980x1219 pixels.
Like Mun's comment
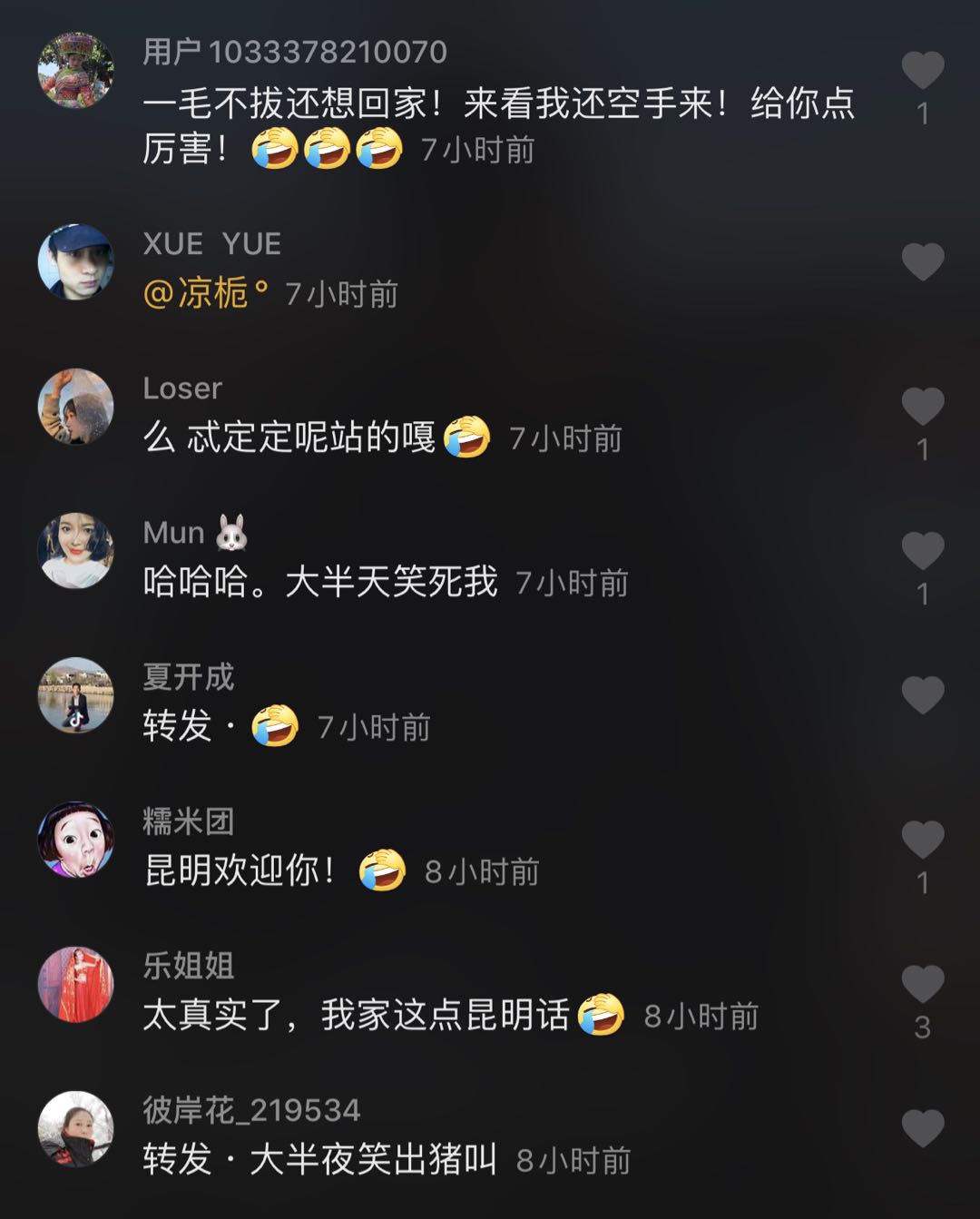click(923, 550)
